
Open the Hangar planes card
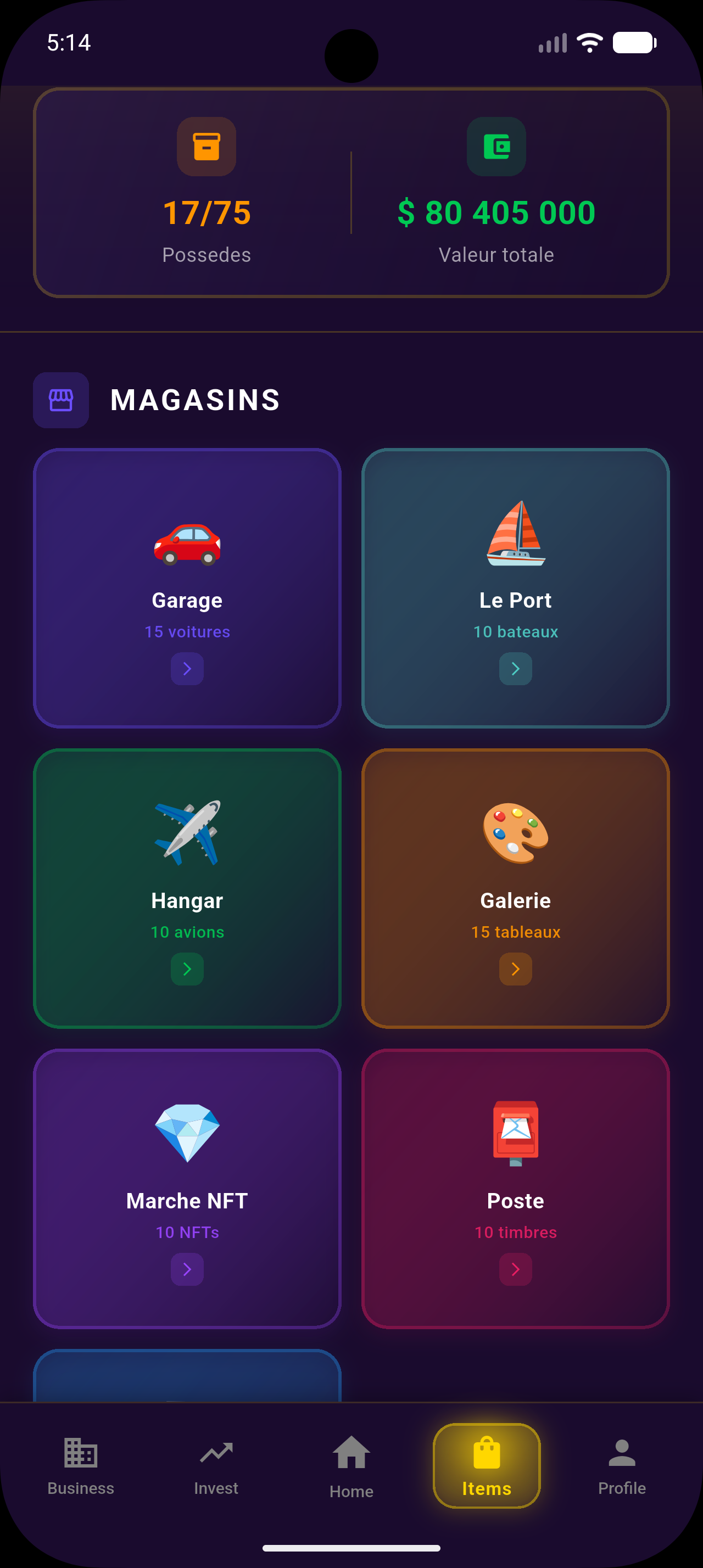point(187,888)
